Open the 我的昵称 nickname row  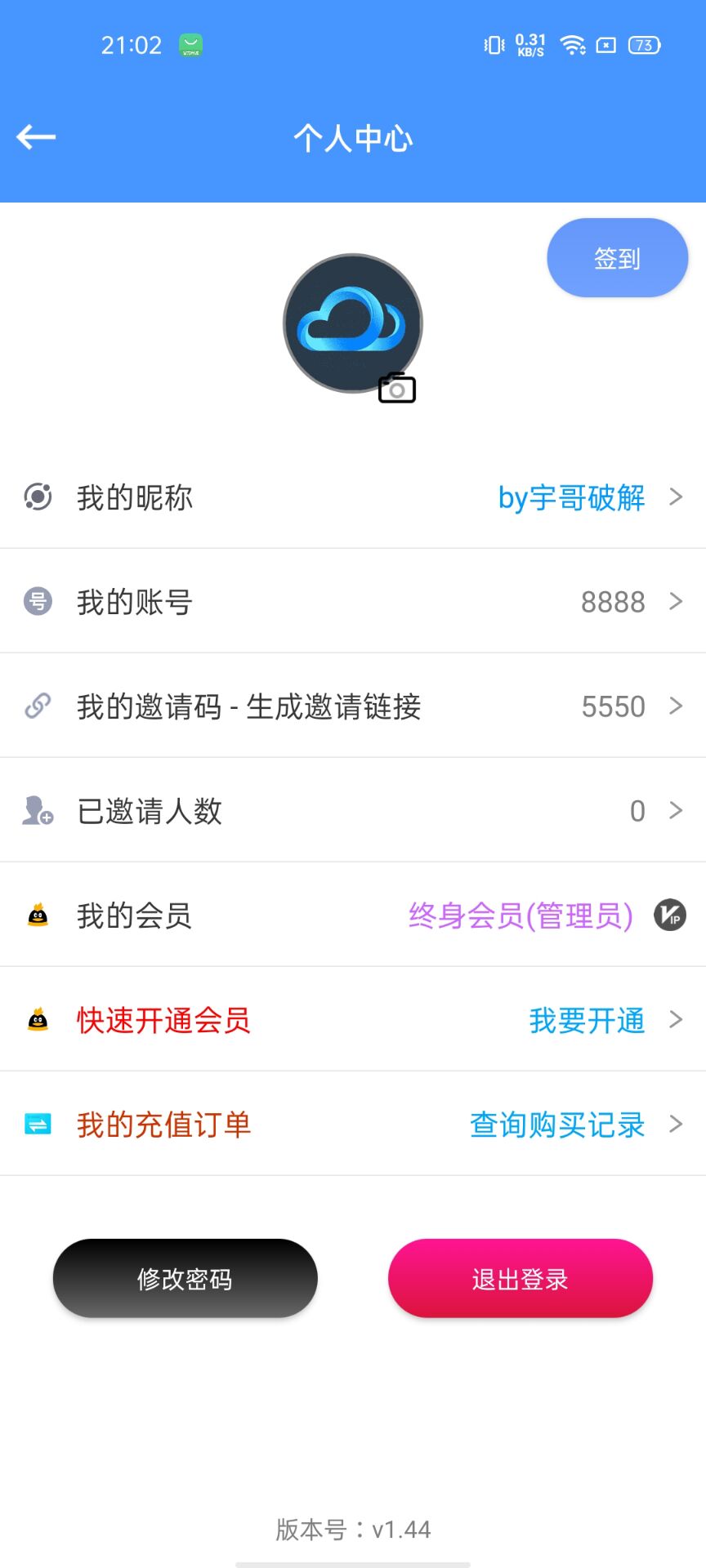click(353, 497)
